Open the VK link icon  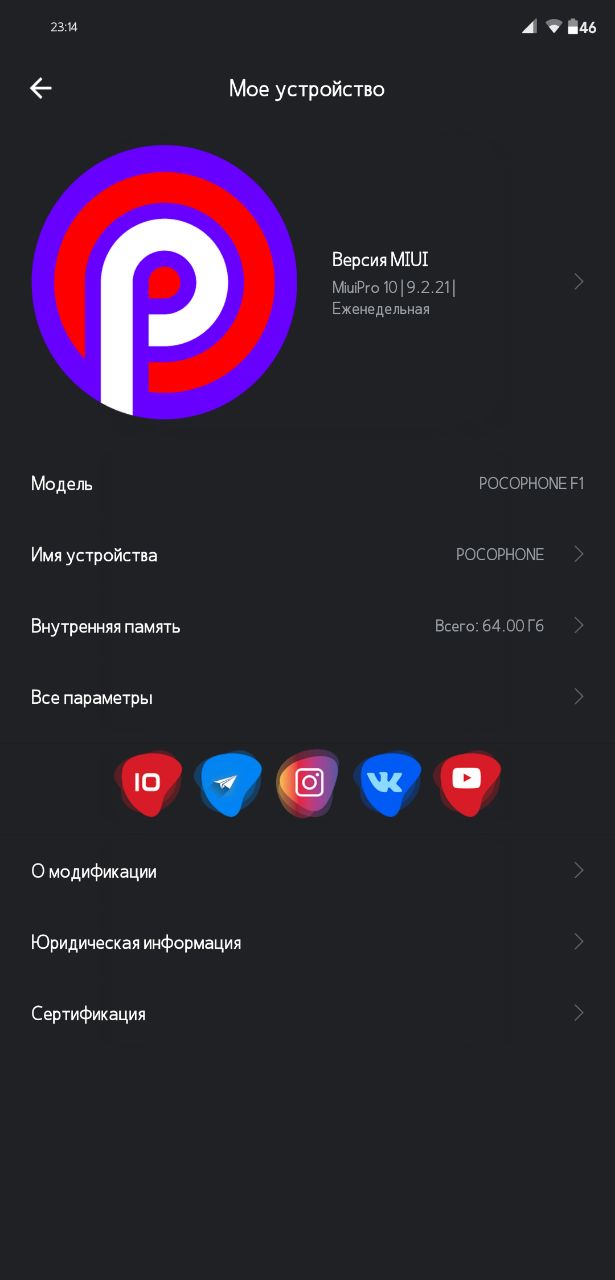[387, 782]
